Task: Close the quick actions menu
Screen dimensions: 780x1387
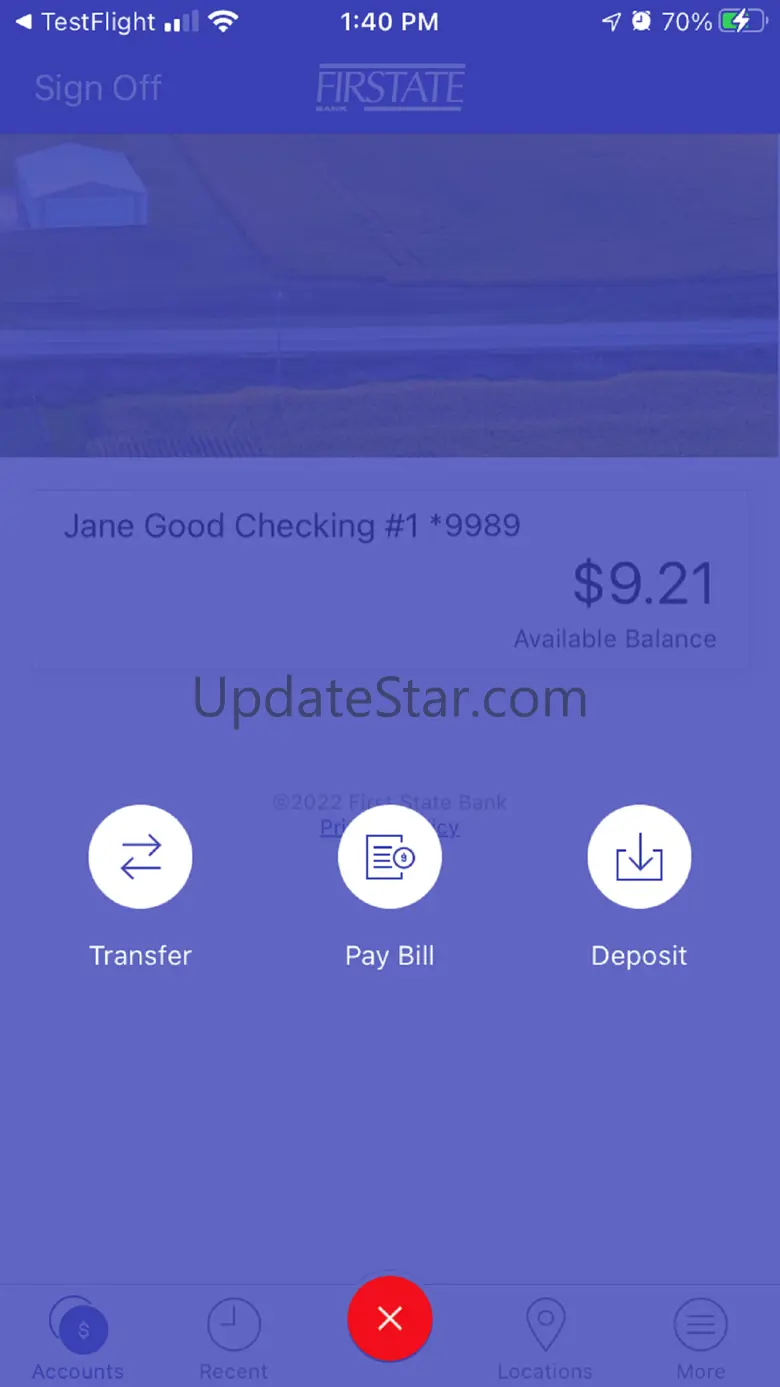Action: (x=390, y=1319)
